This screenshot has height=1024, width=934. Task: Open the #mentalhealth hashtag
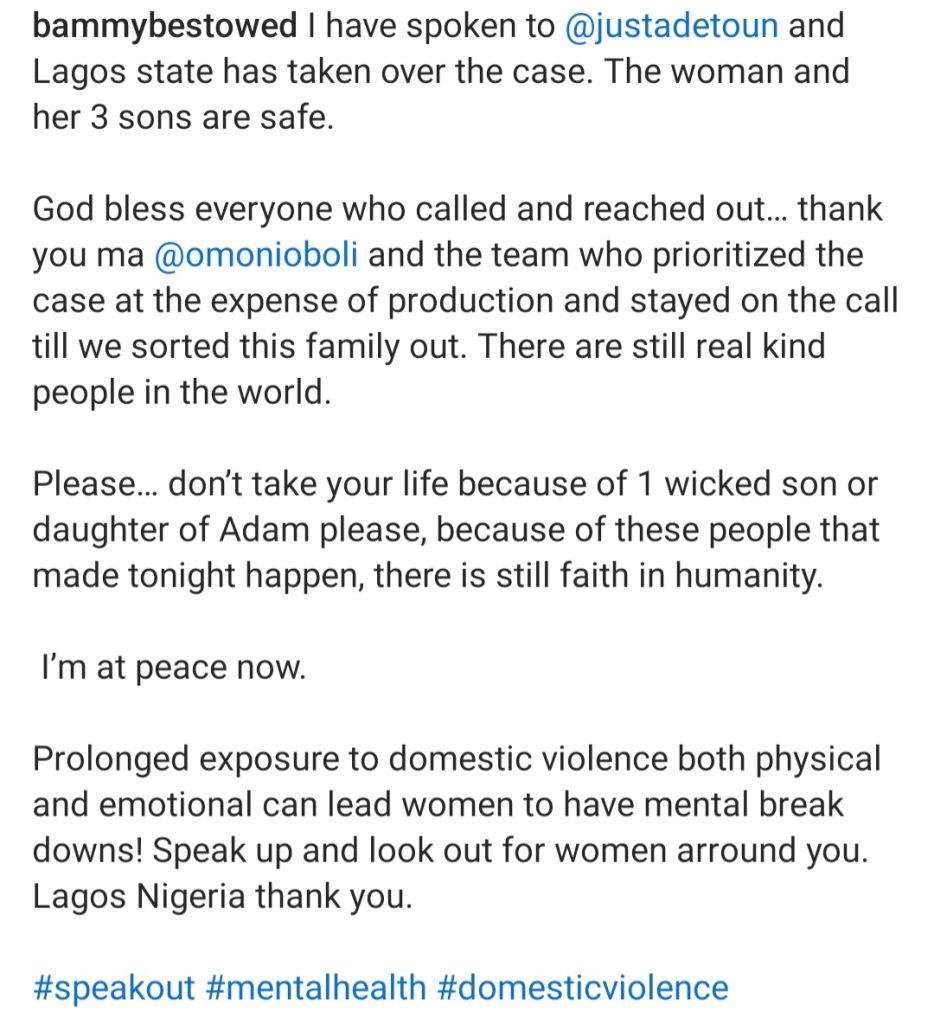coord(316,988)
